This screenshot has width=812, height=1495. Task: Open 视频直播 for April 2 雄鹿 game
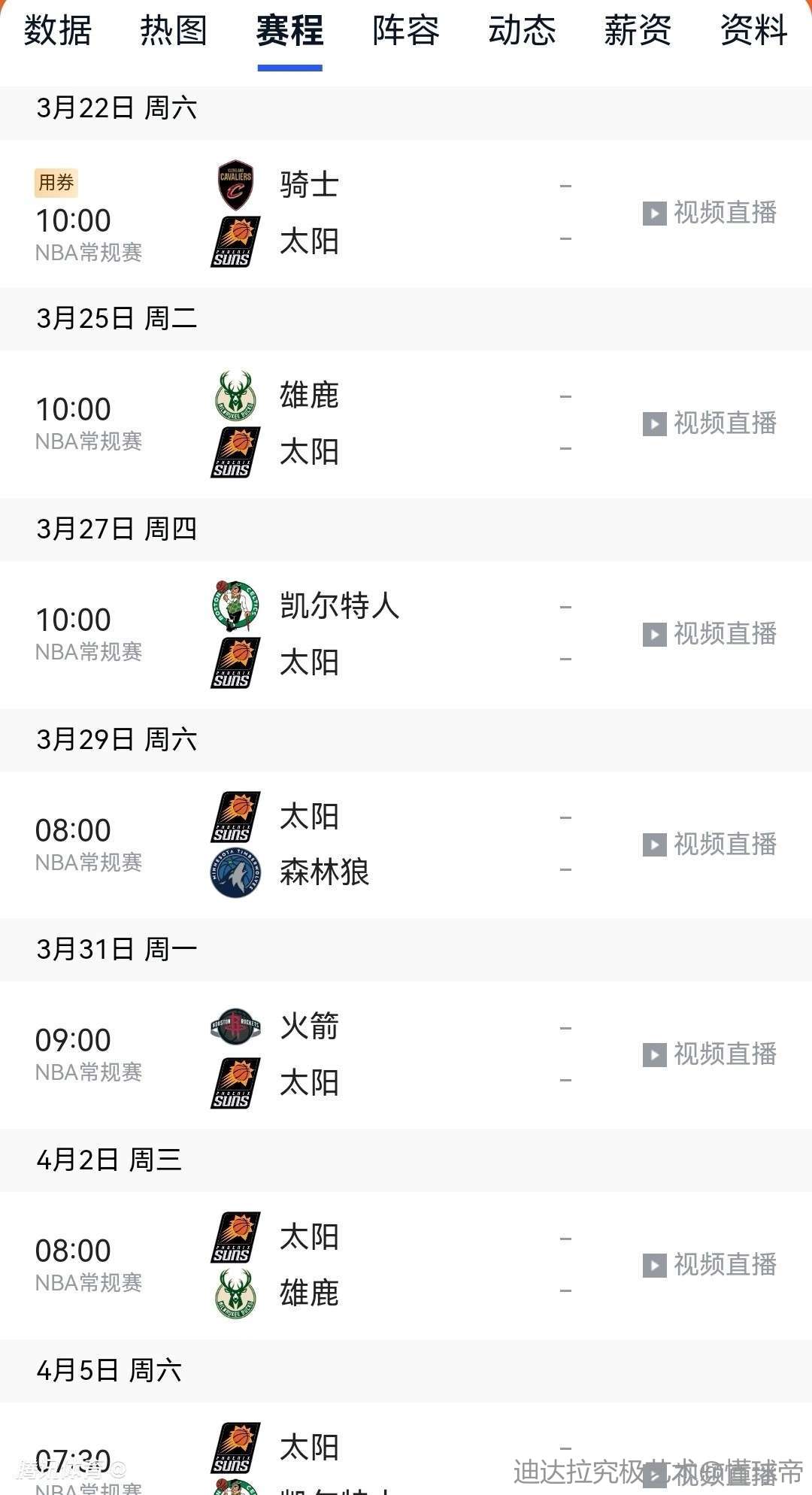(710, 1265)
